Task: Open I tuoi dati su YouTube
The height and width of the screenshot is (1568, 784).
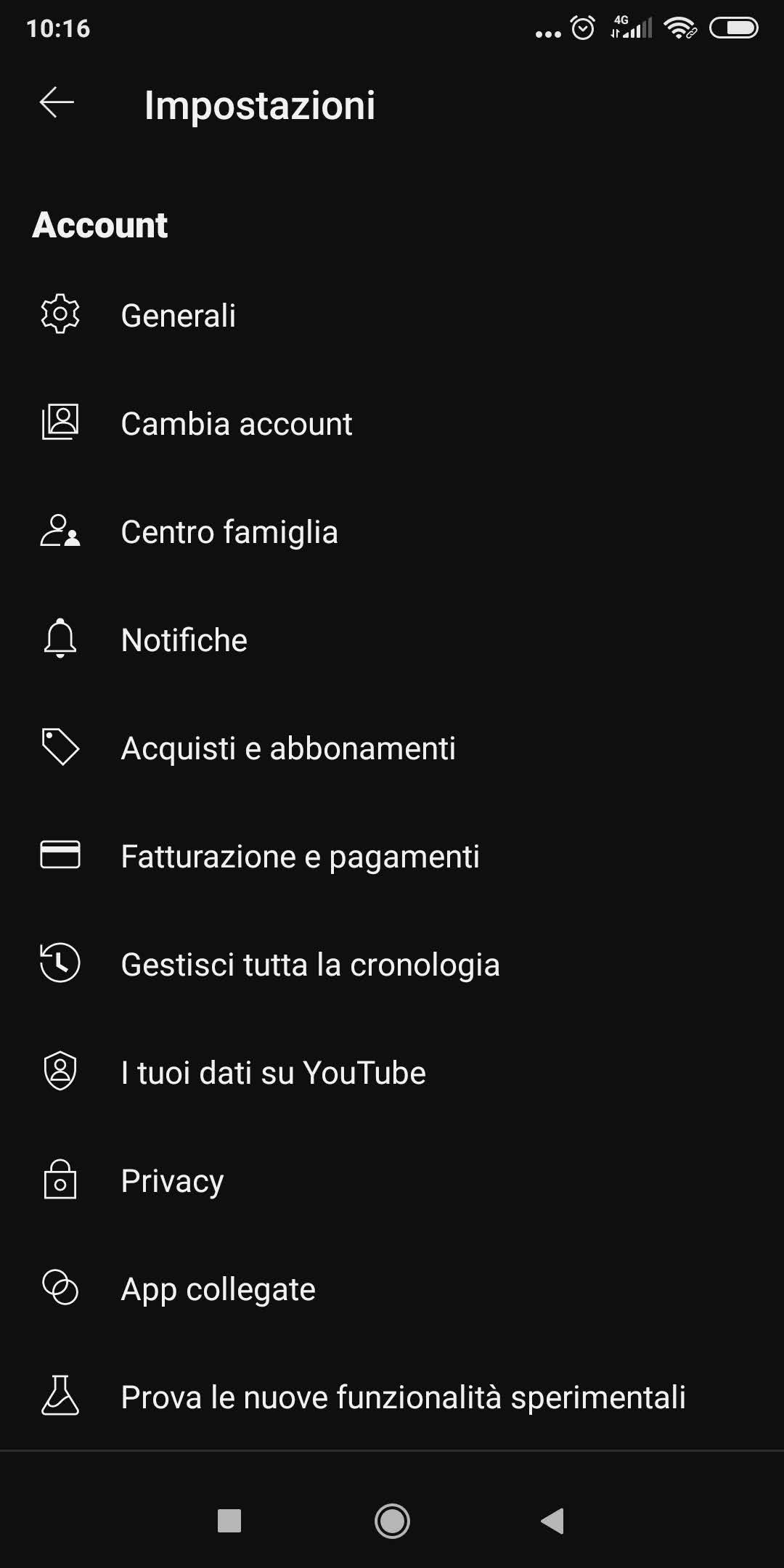Action: pos(392,1072)
